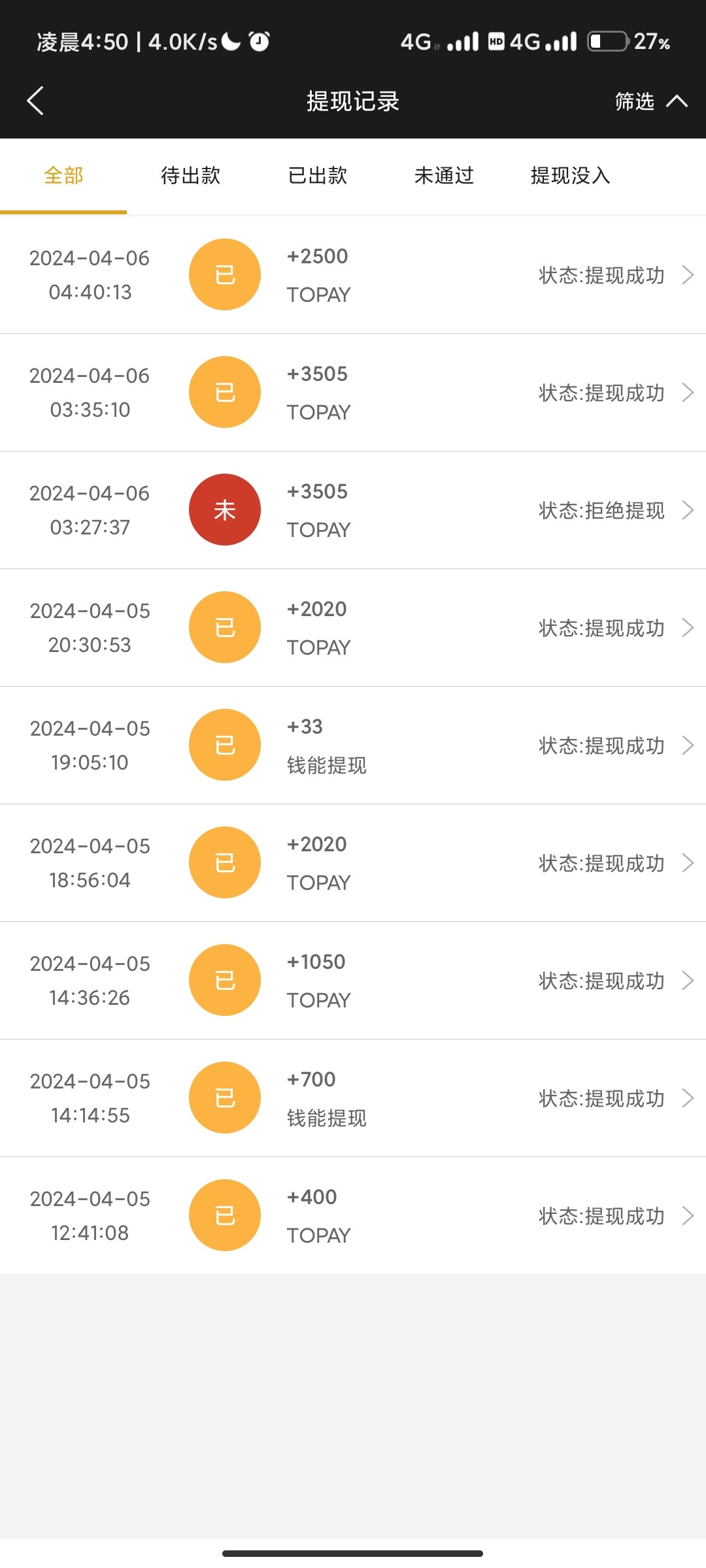This screenshot has width=706, height=1568.
Task: View the +1050 TOPAY withdrawal details
Action: click(353, 981)
